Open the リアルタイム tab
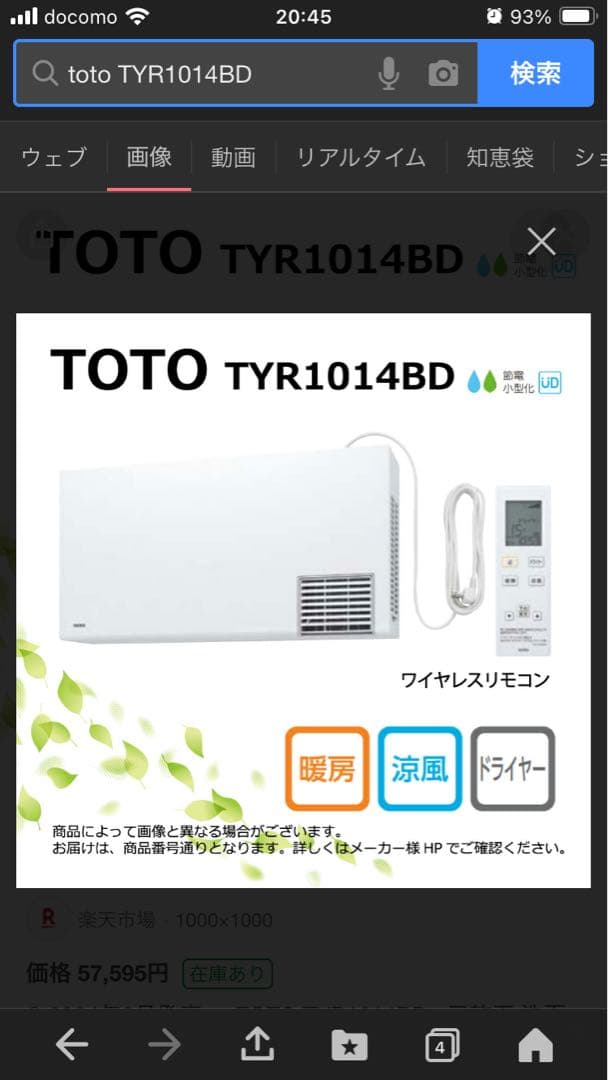608x1080 pixels. pyautogui.click(x=360, y=157)
